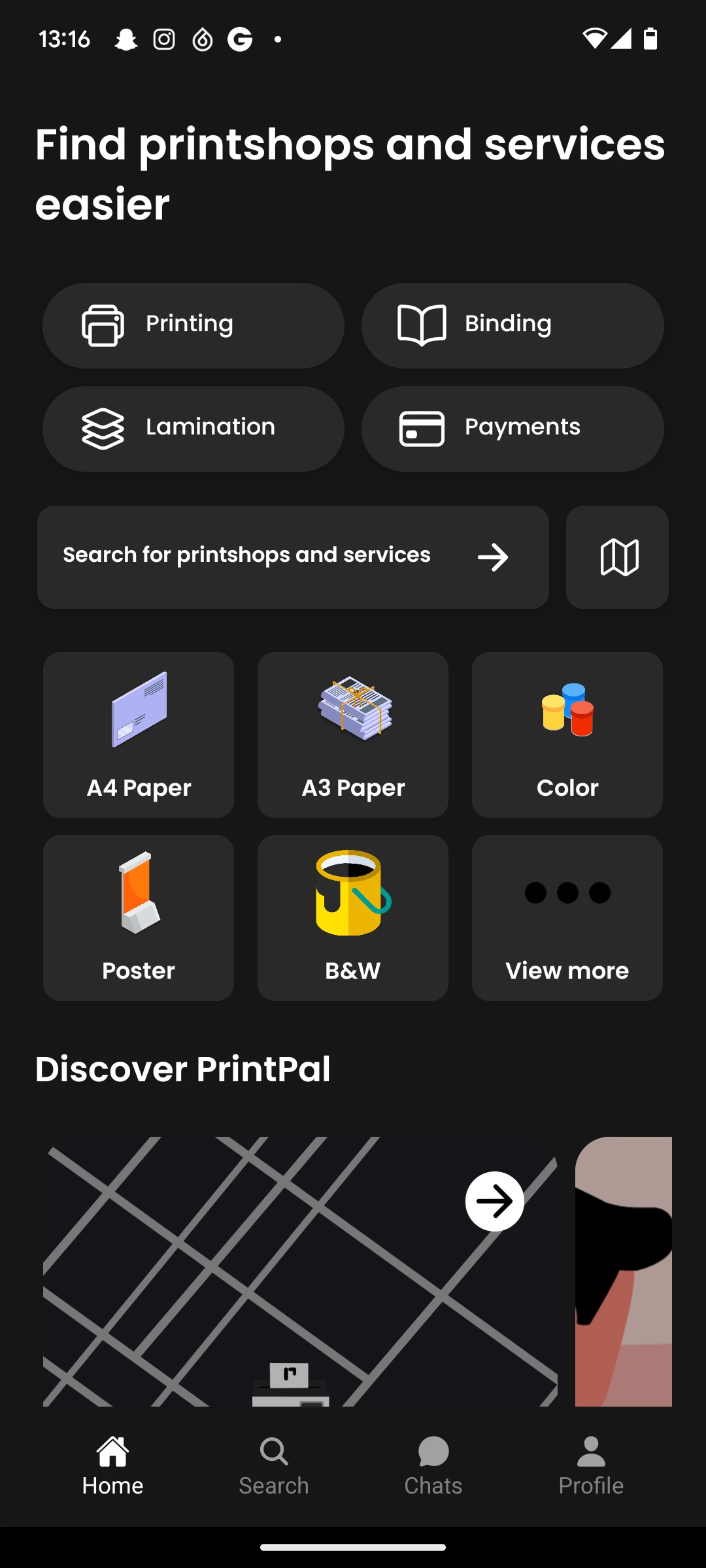Tap the search arrow icon
This screenshot has height=1568, width=706.
coord(494,557)
